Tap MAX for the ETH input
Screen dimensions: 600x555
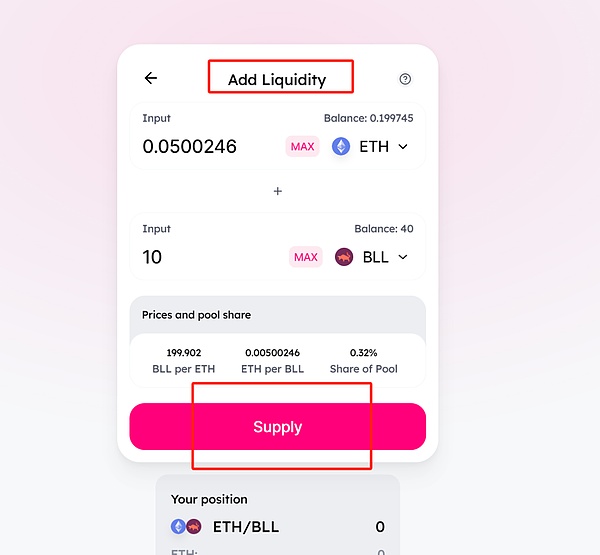pos(302,146)
